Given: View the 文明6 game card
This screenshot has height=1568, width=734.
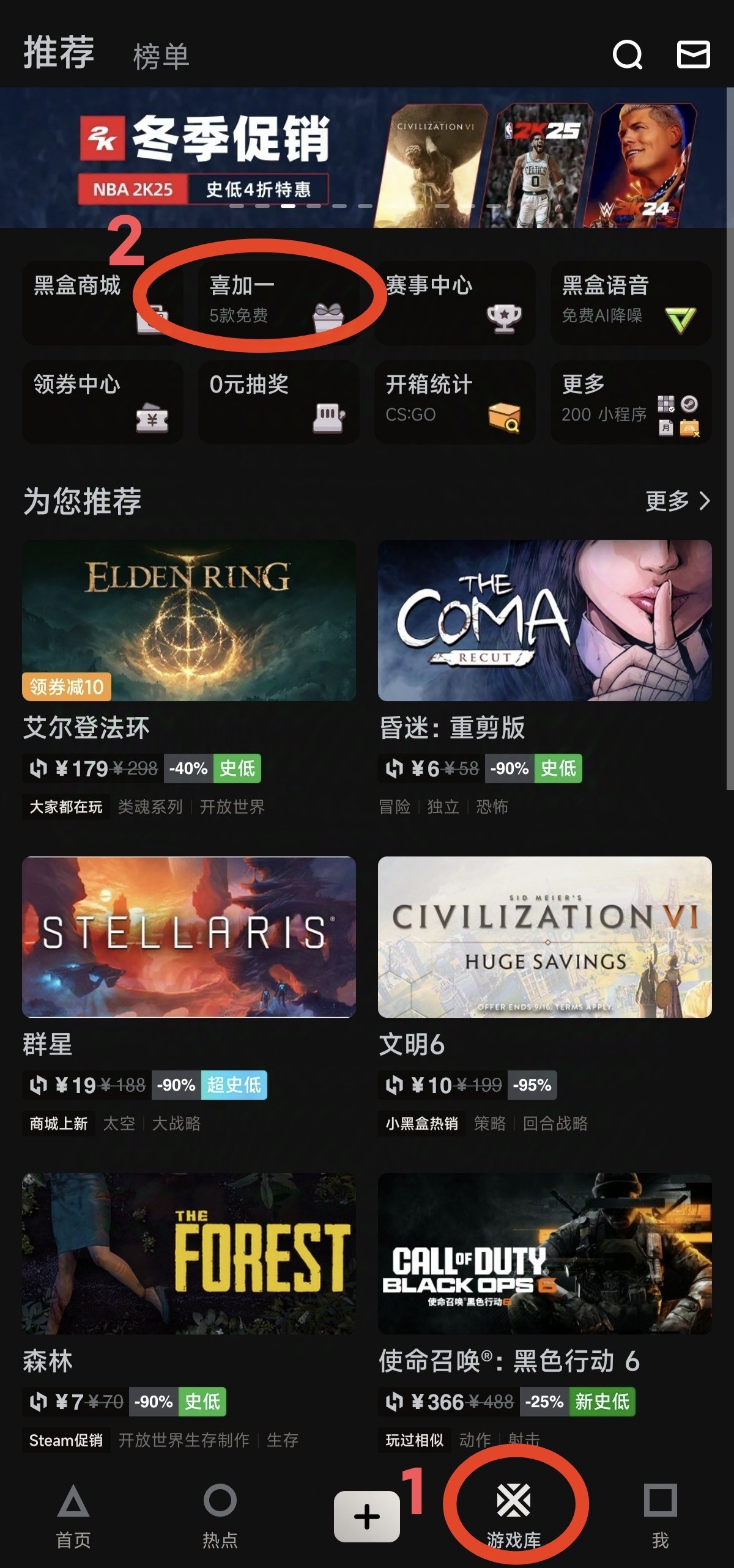Looking at the screenshot, I should point(544,937).
